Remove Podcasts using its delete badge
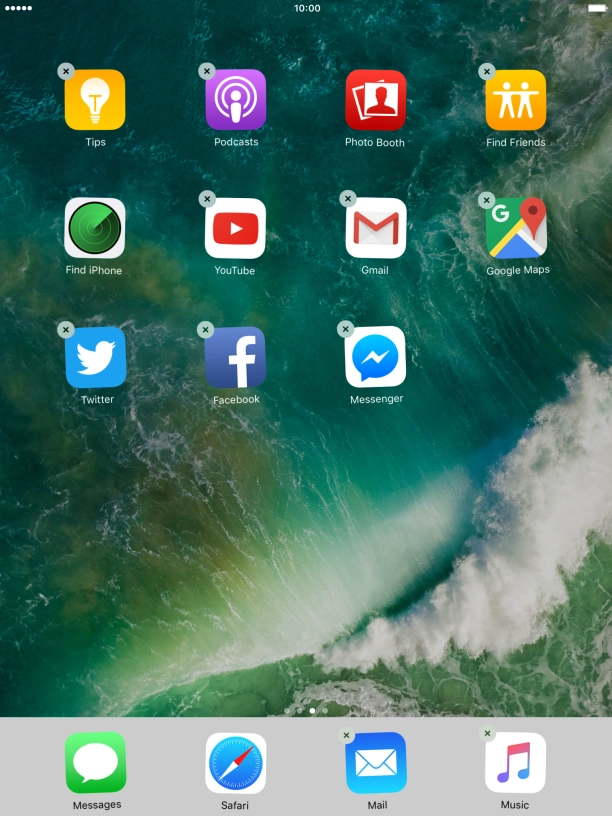 click(206, 71)
